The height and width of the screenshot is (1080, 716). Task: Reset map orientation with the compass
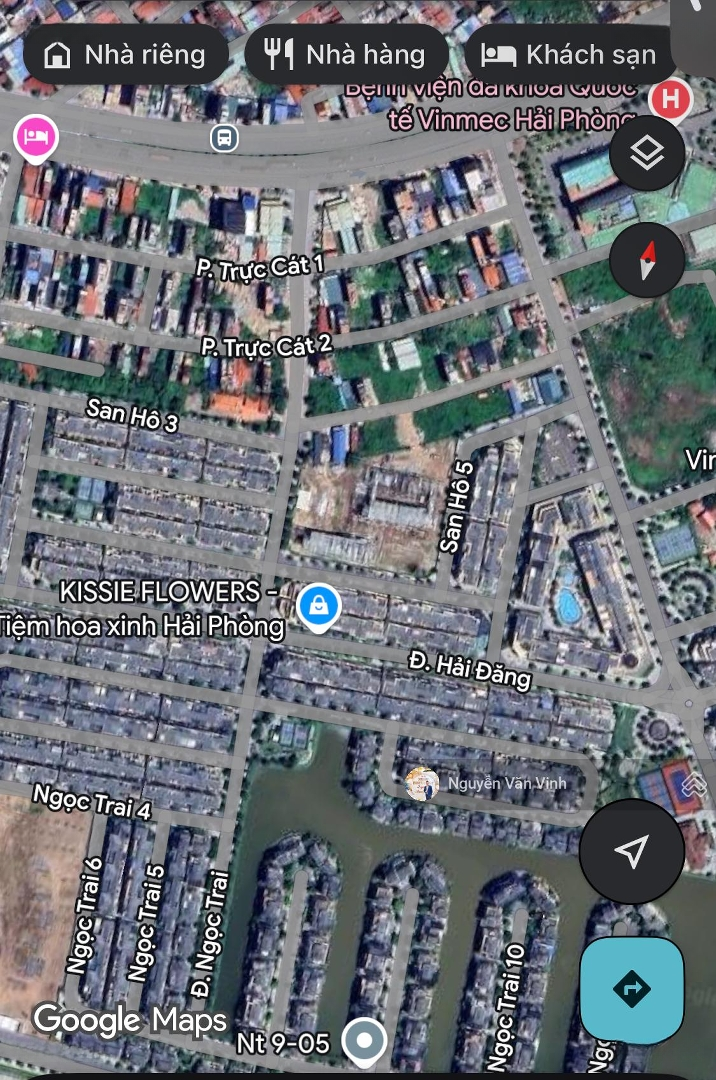point(647,260)
